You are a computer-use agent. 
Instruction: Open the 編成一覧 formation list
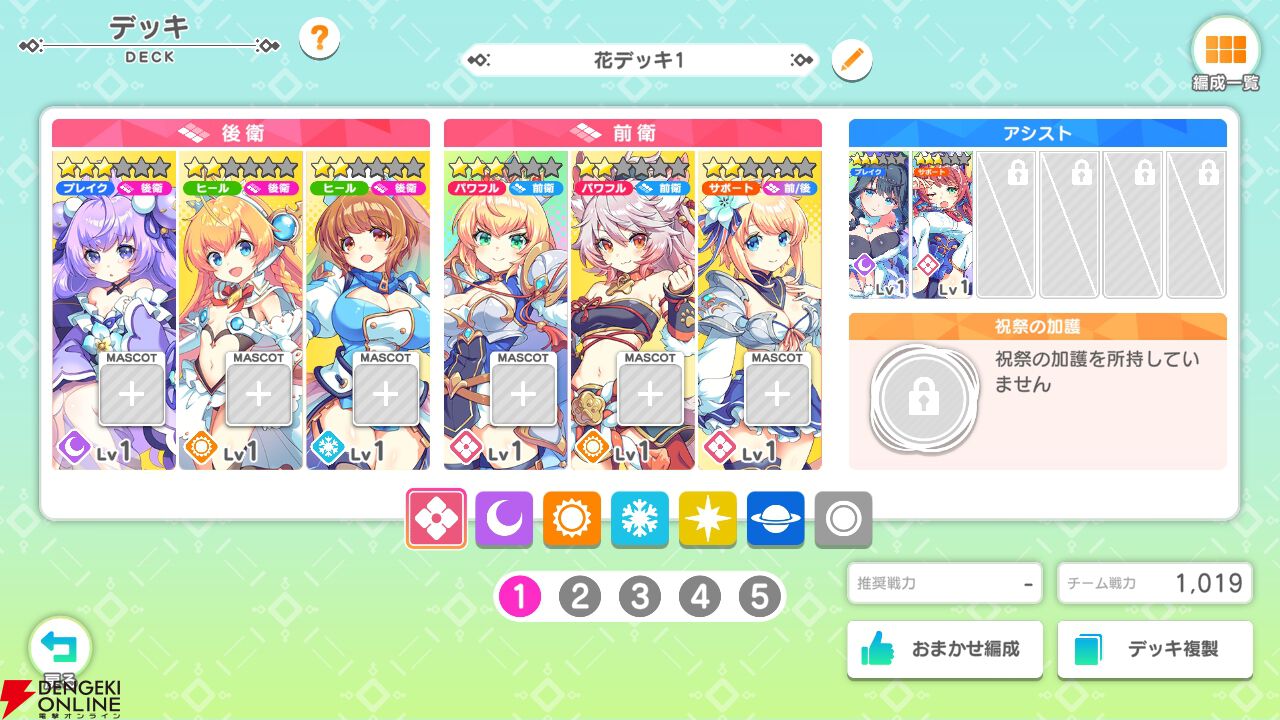coord(1225,50)
